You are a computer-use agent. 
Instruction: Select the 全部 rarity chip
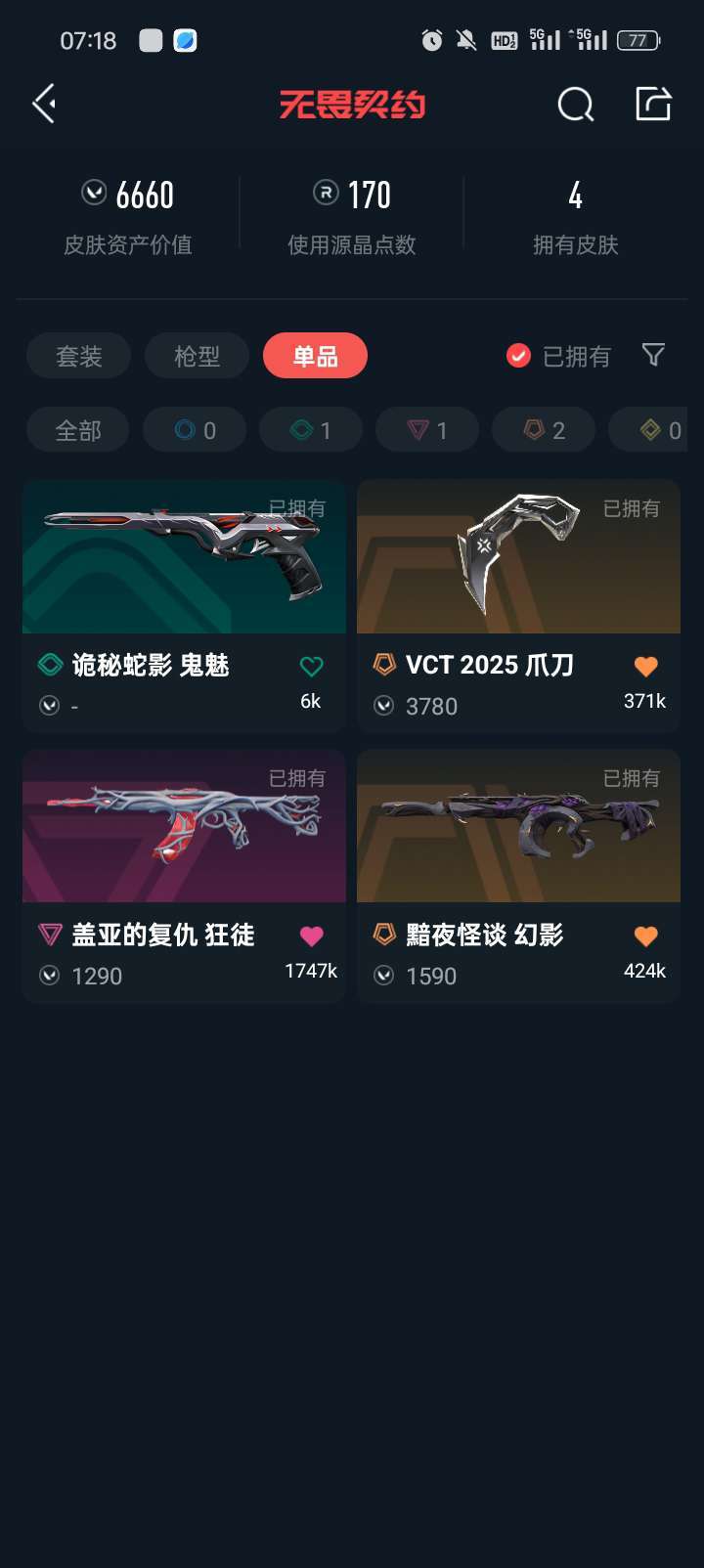[78, 430]
